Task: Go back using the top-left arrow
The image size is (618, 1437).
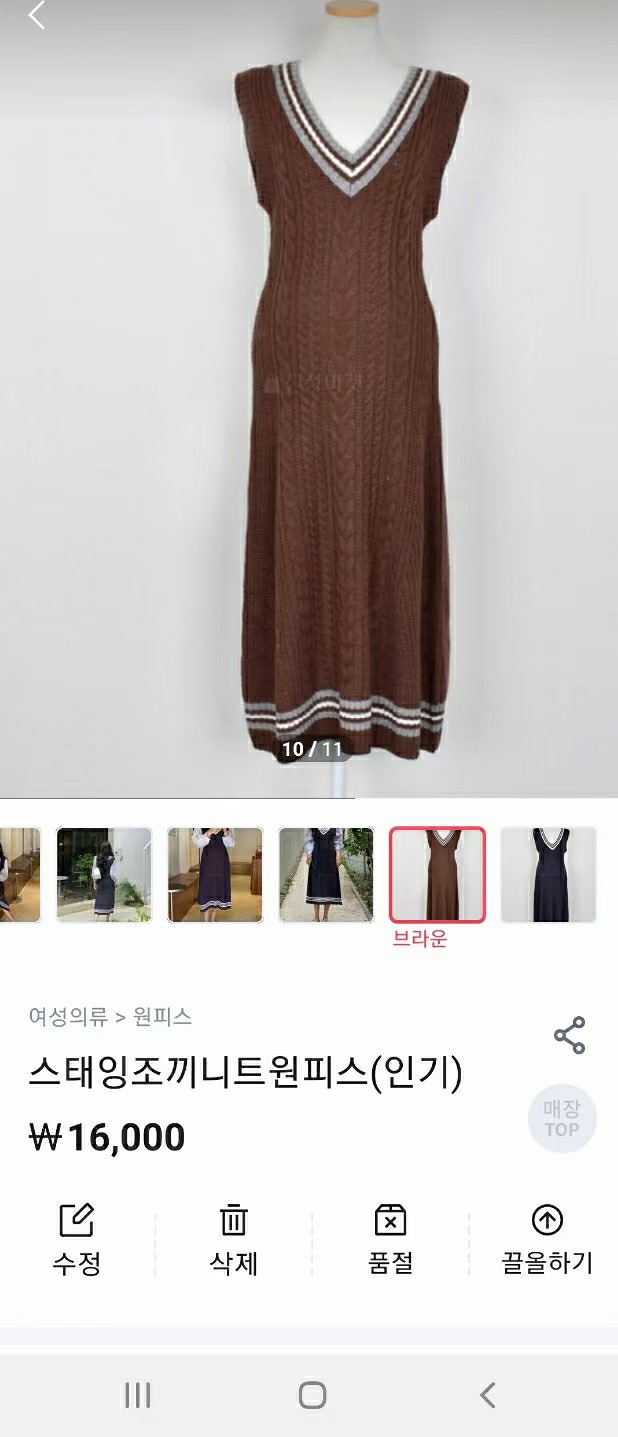Action: point(37,16)
